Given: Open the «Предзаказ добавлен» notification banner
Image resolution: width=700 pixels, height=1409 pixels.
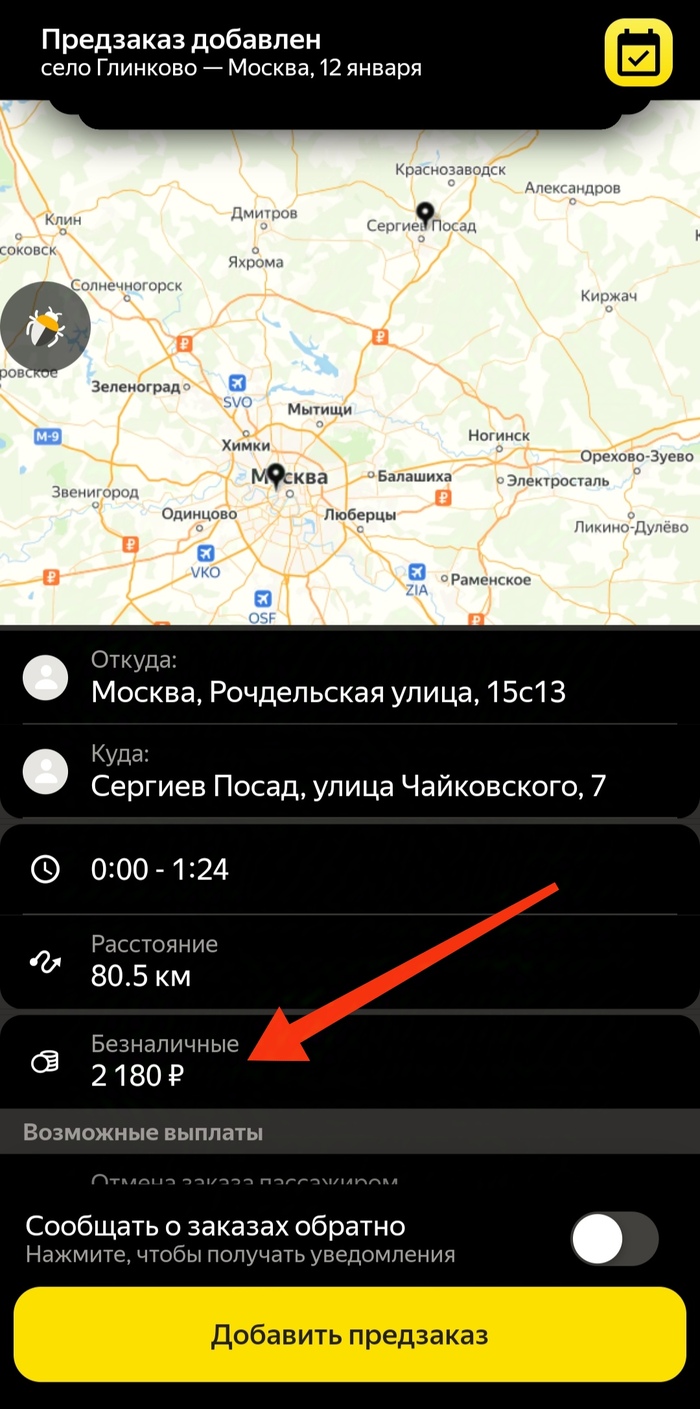Looking at the screenshot, I should (x=300, y=54).
